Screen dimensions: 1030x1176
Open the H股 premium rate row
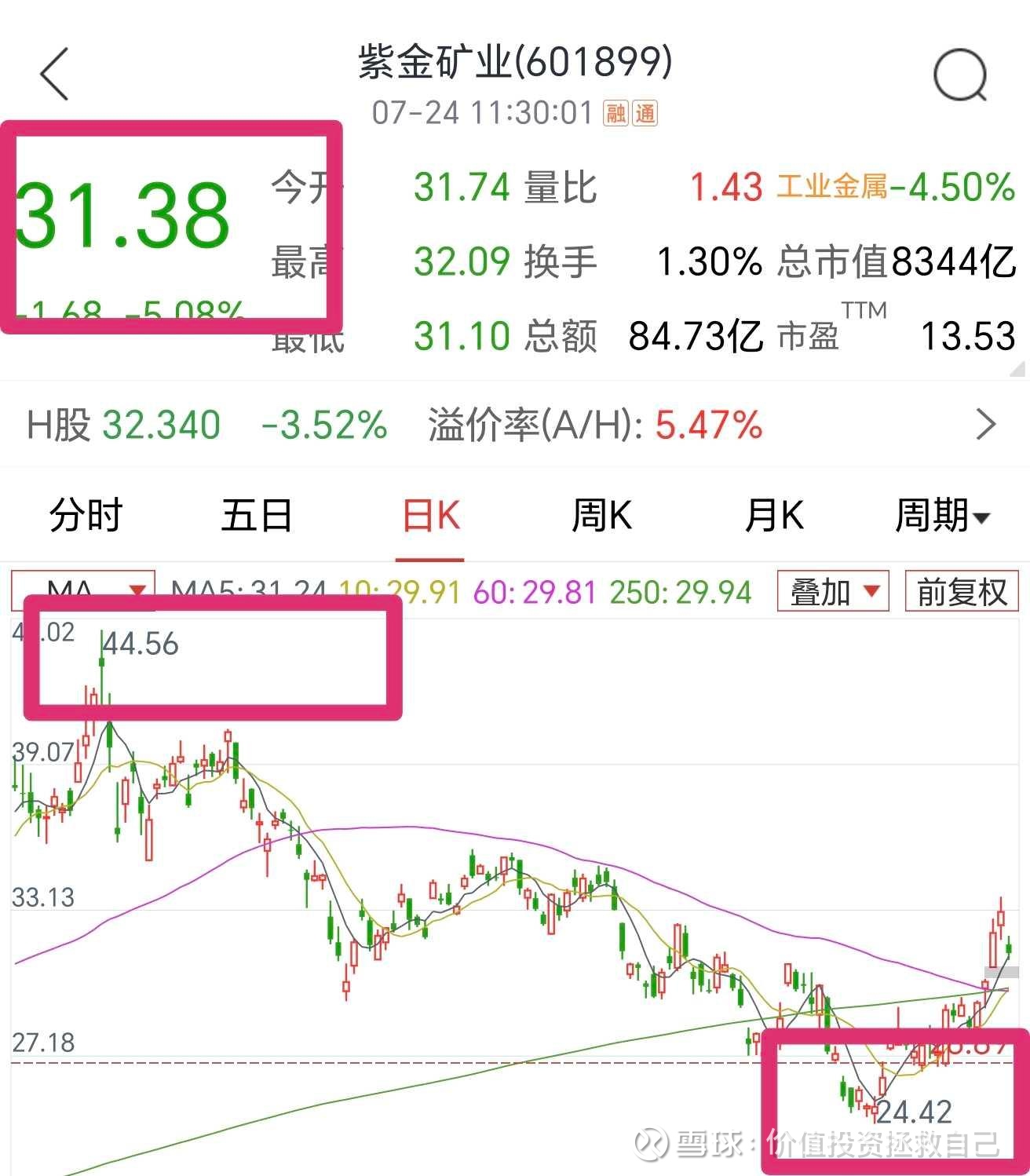[515, 425]
